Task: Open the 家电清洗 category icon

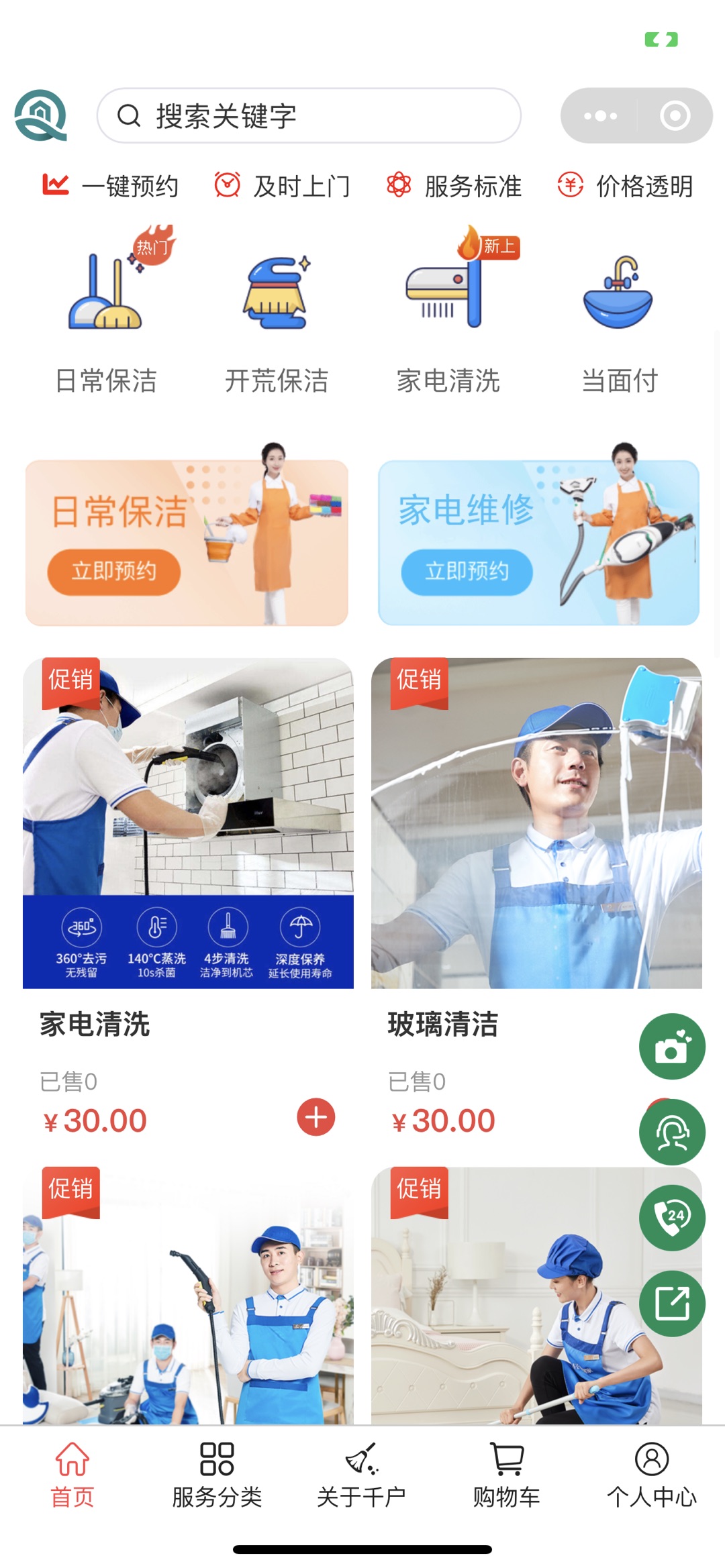Action: click(x=448, y=312)
